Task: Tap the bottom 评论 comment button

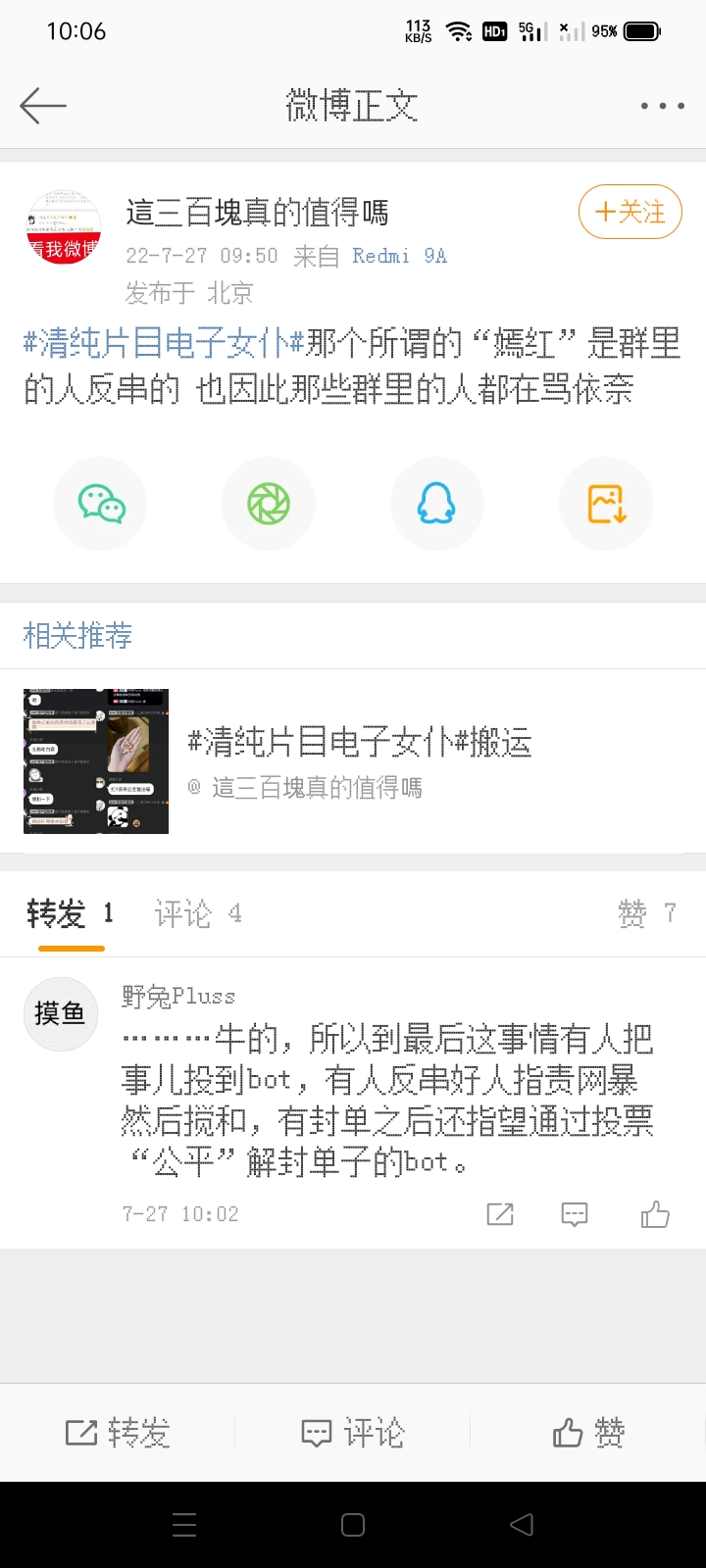Action: pos(353,1433)
